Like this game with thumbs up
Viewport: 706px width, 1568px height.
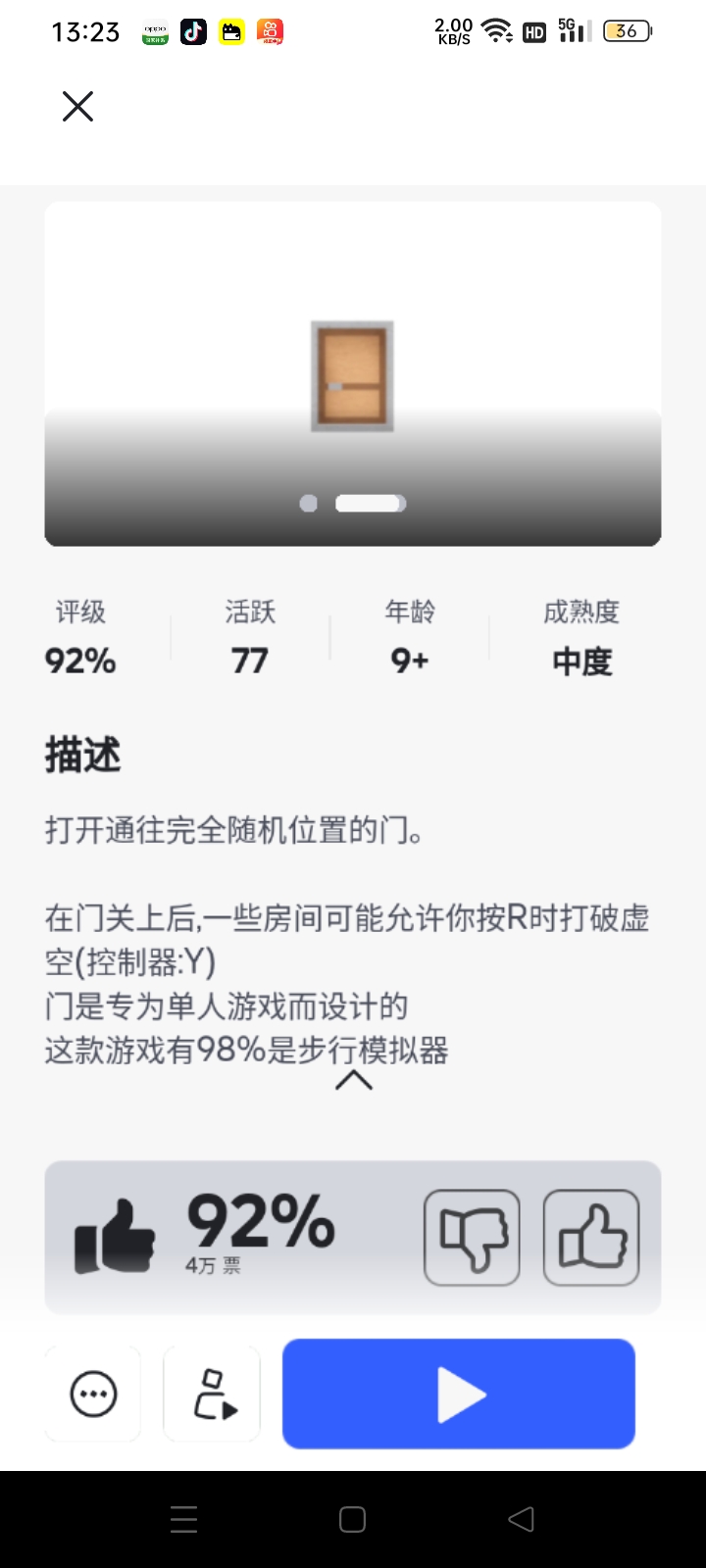point(591,1238)
